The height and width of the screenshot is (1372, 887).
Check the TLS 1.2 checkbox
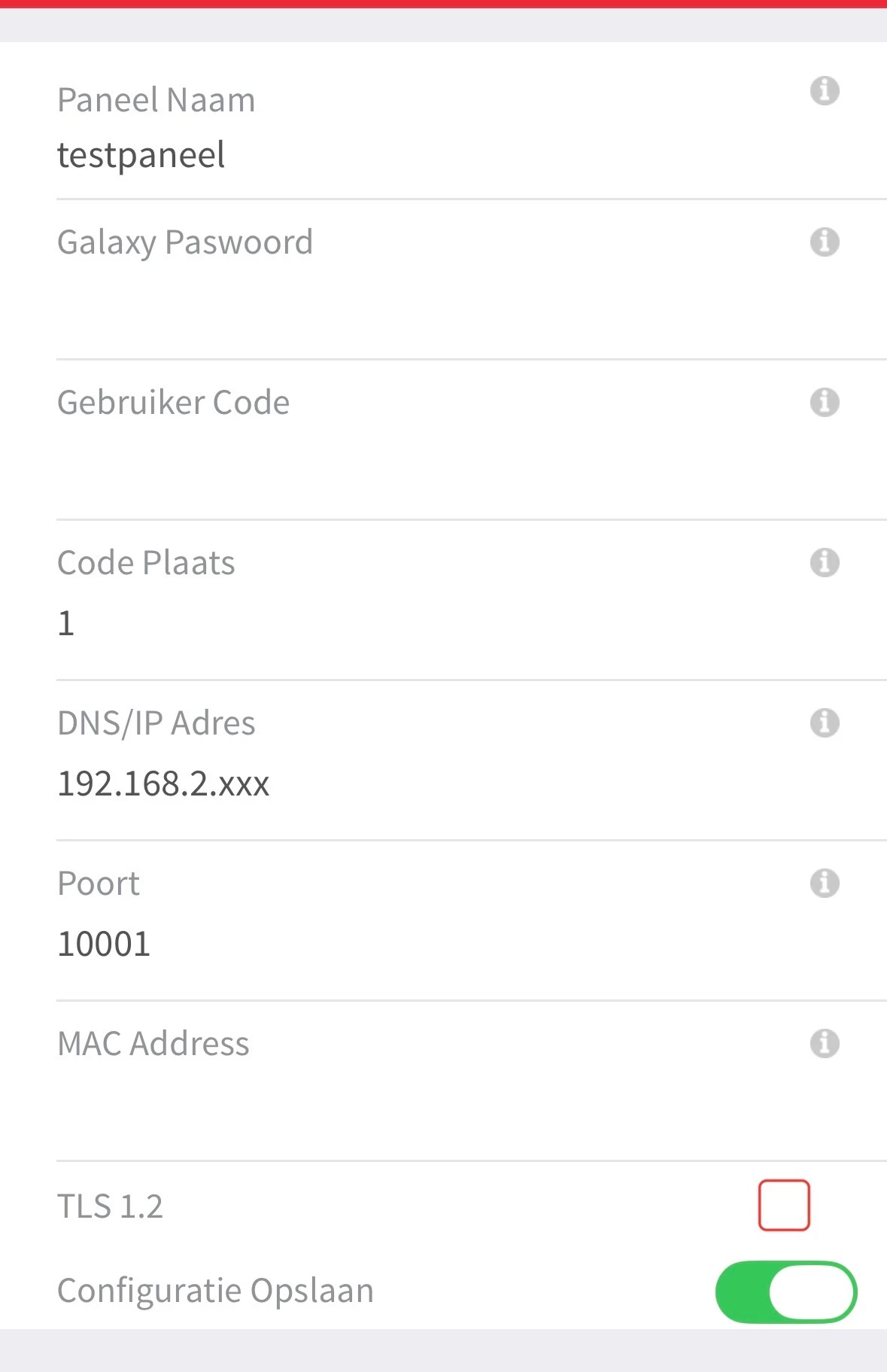[x=784, y=1206]
